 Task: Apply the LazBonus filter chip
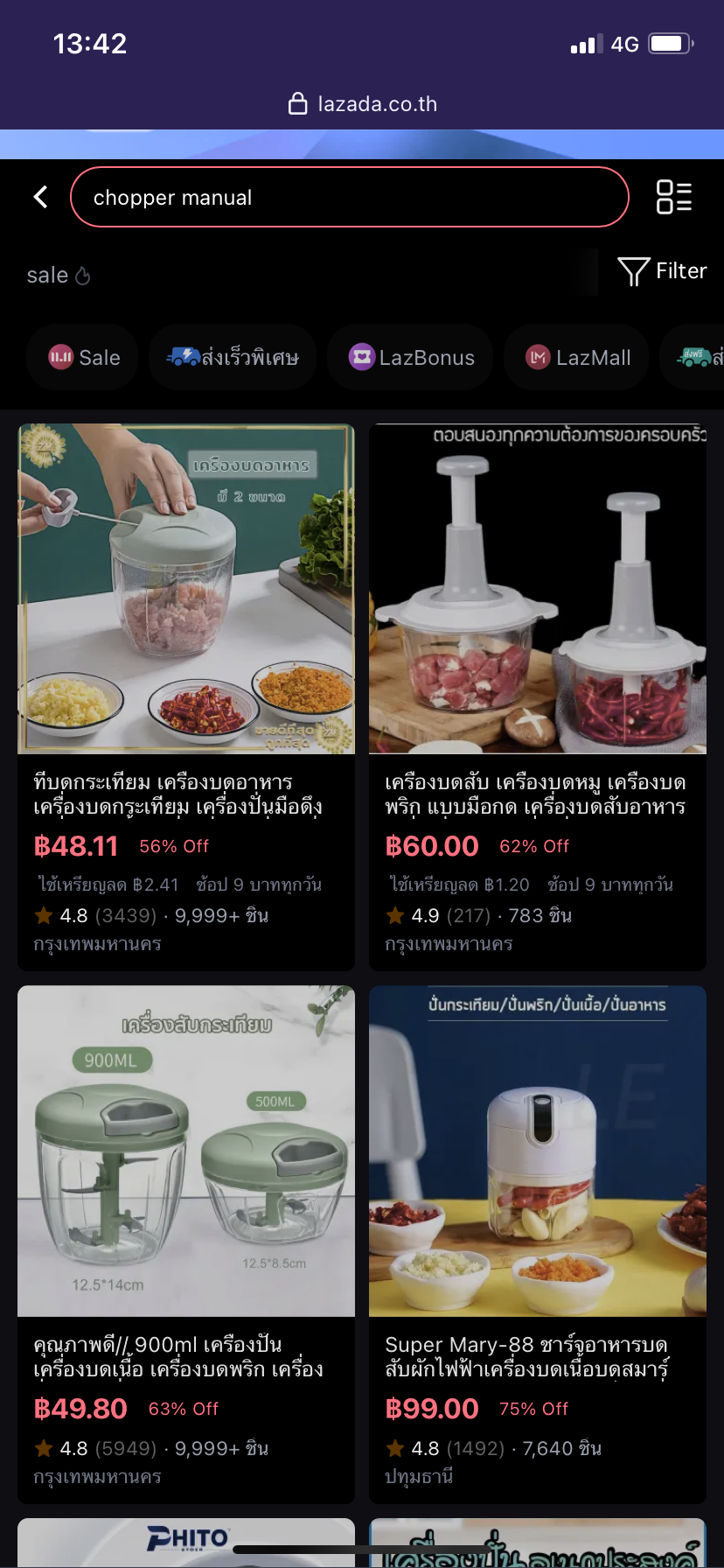411,357
